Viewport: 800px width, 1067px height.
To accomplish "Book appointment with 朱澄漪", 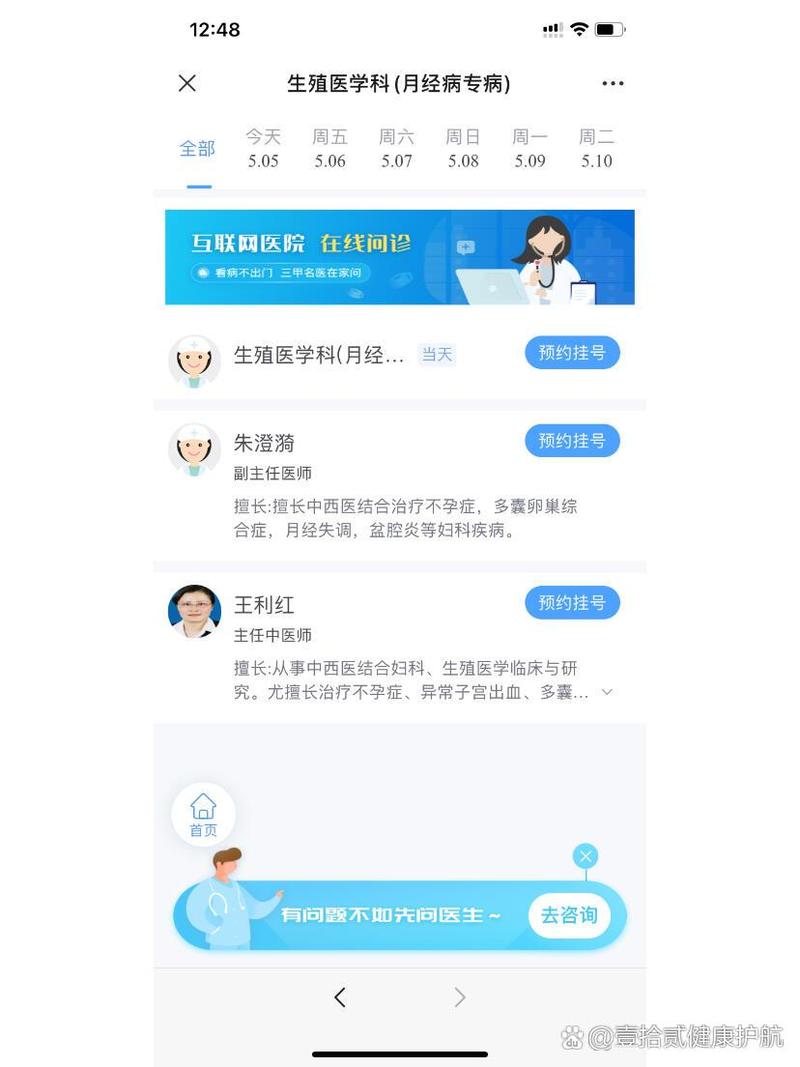I will [572, 441].
